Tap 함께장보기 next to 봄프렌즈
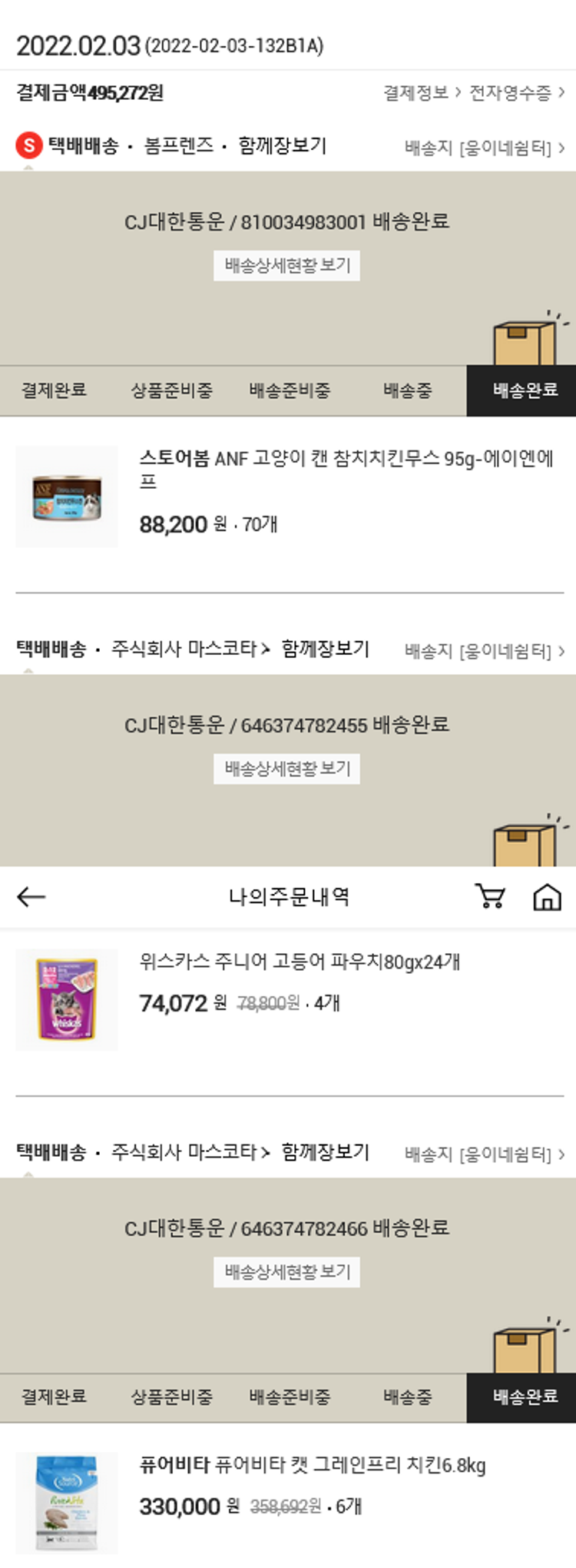 point(282,145)
